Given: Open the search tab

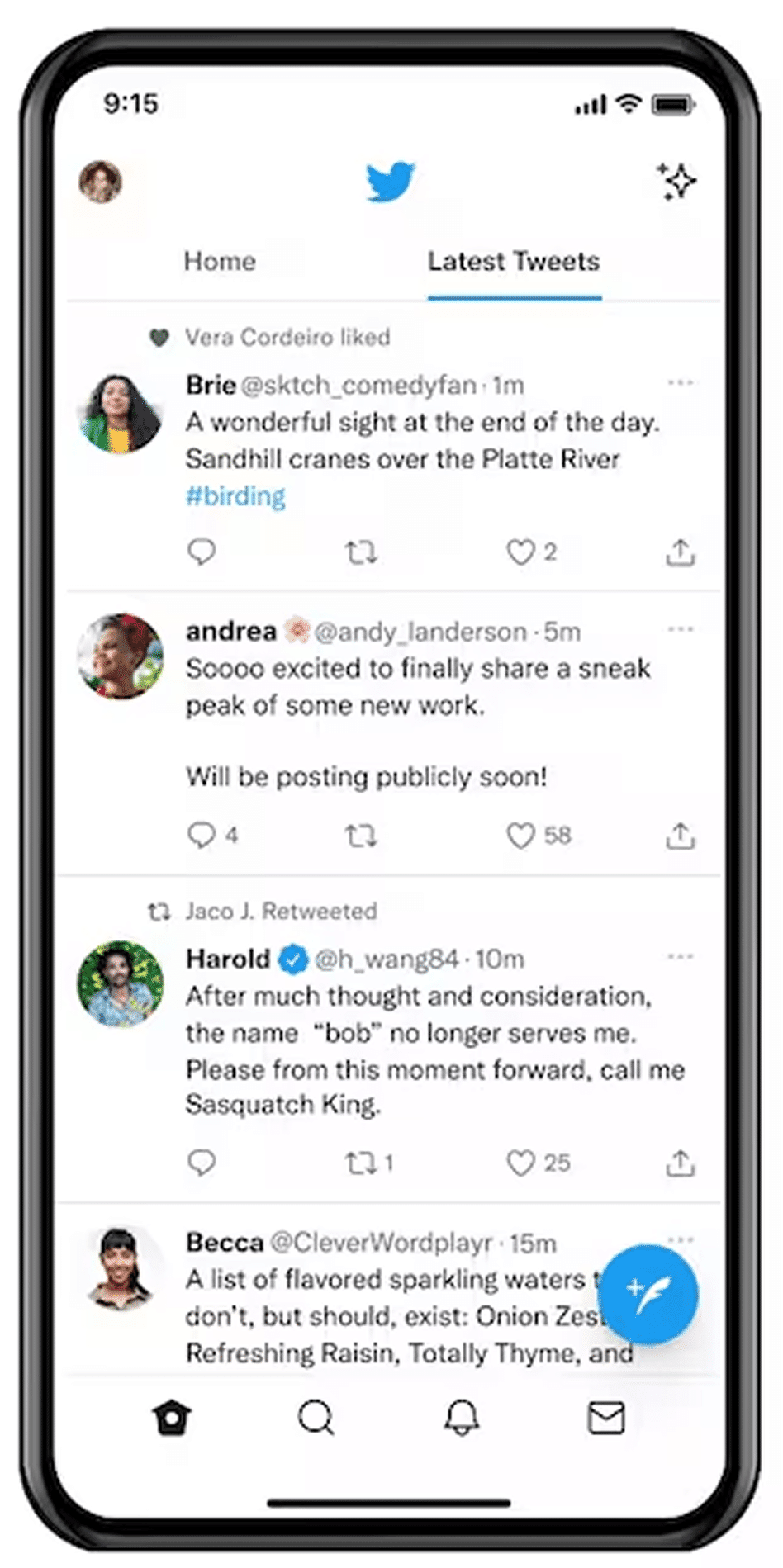Looking at the screenshot, I should 316,1418.
